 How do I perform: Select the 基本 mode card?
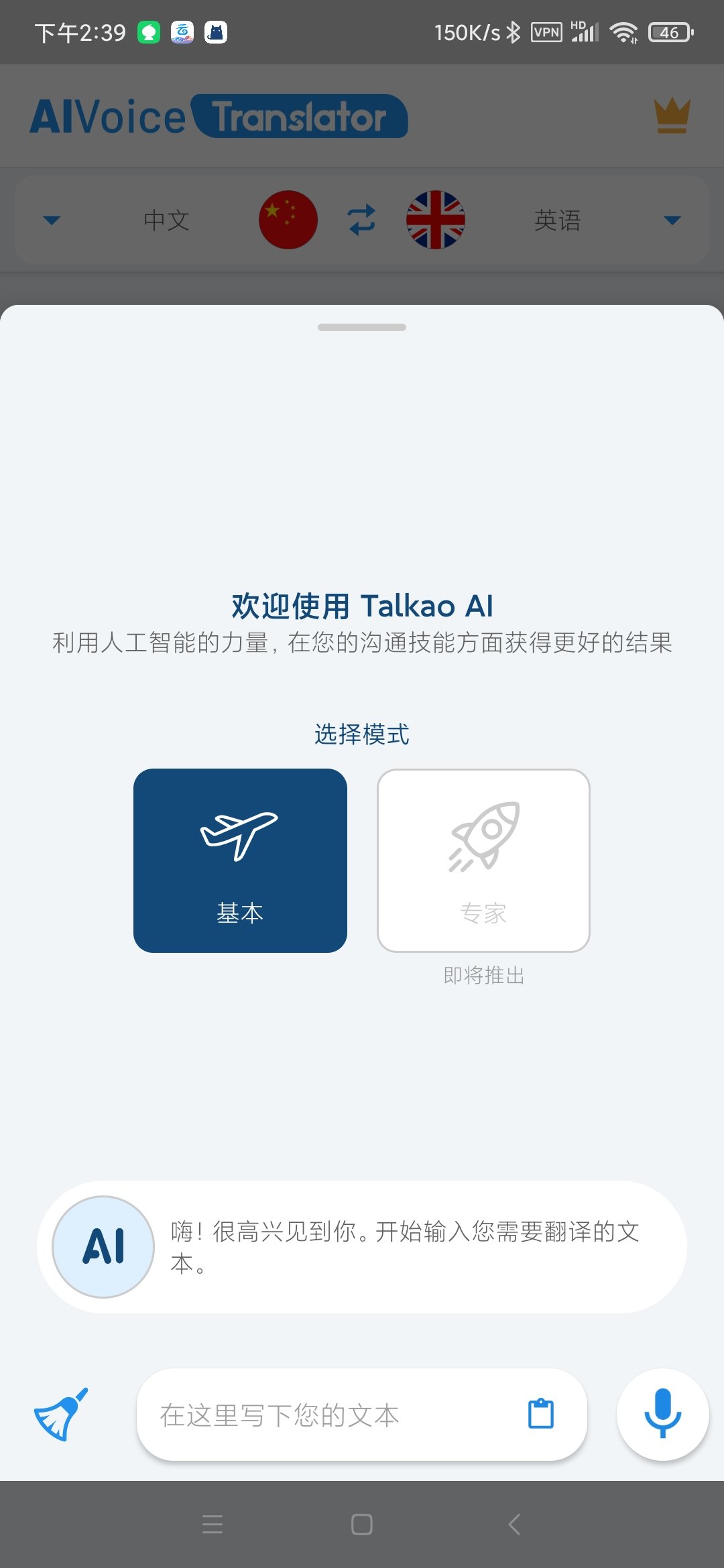pyautogui.click(x=240, y=860)
